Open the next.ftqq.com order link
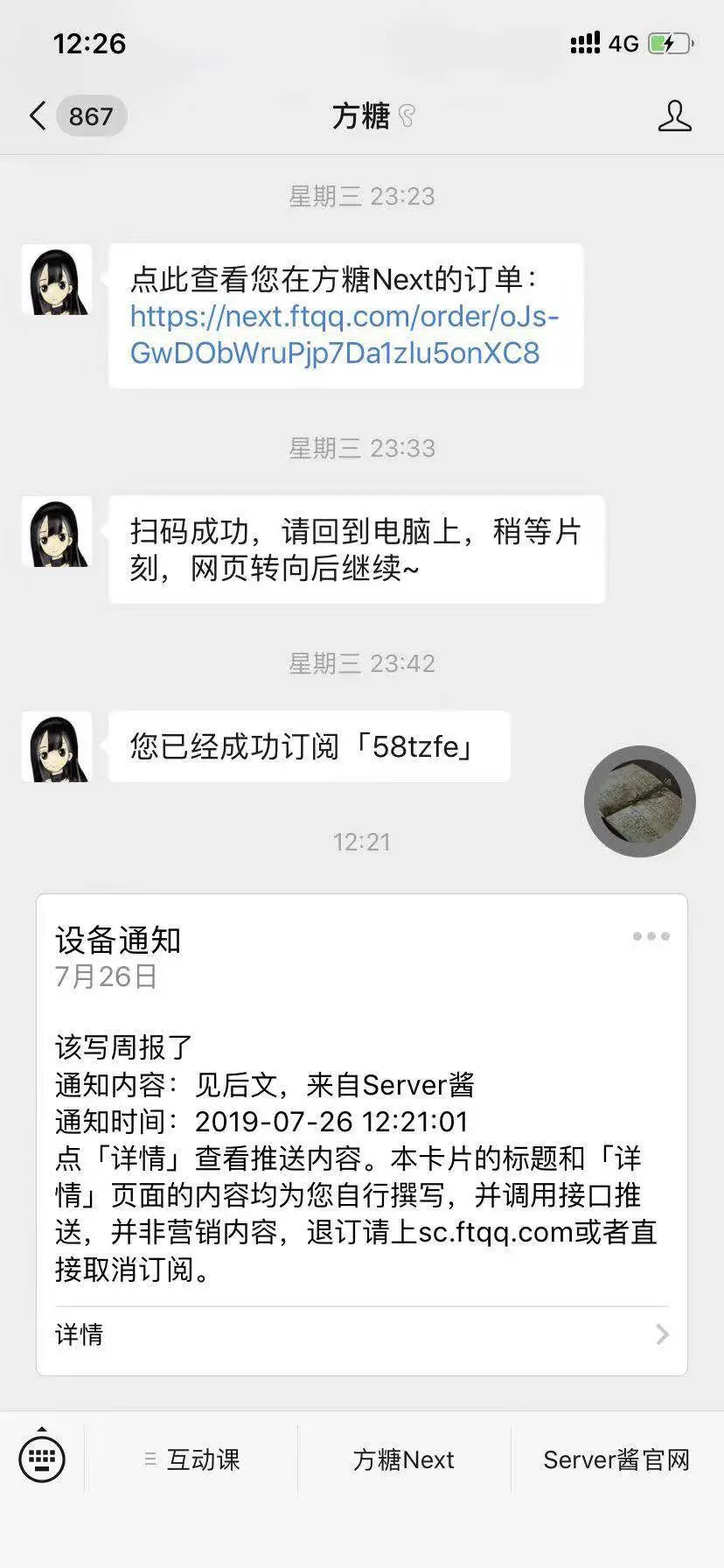 (344, 334)
